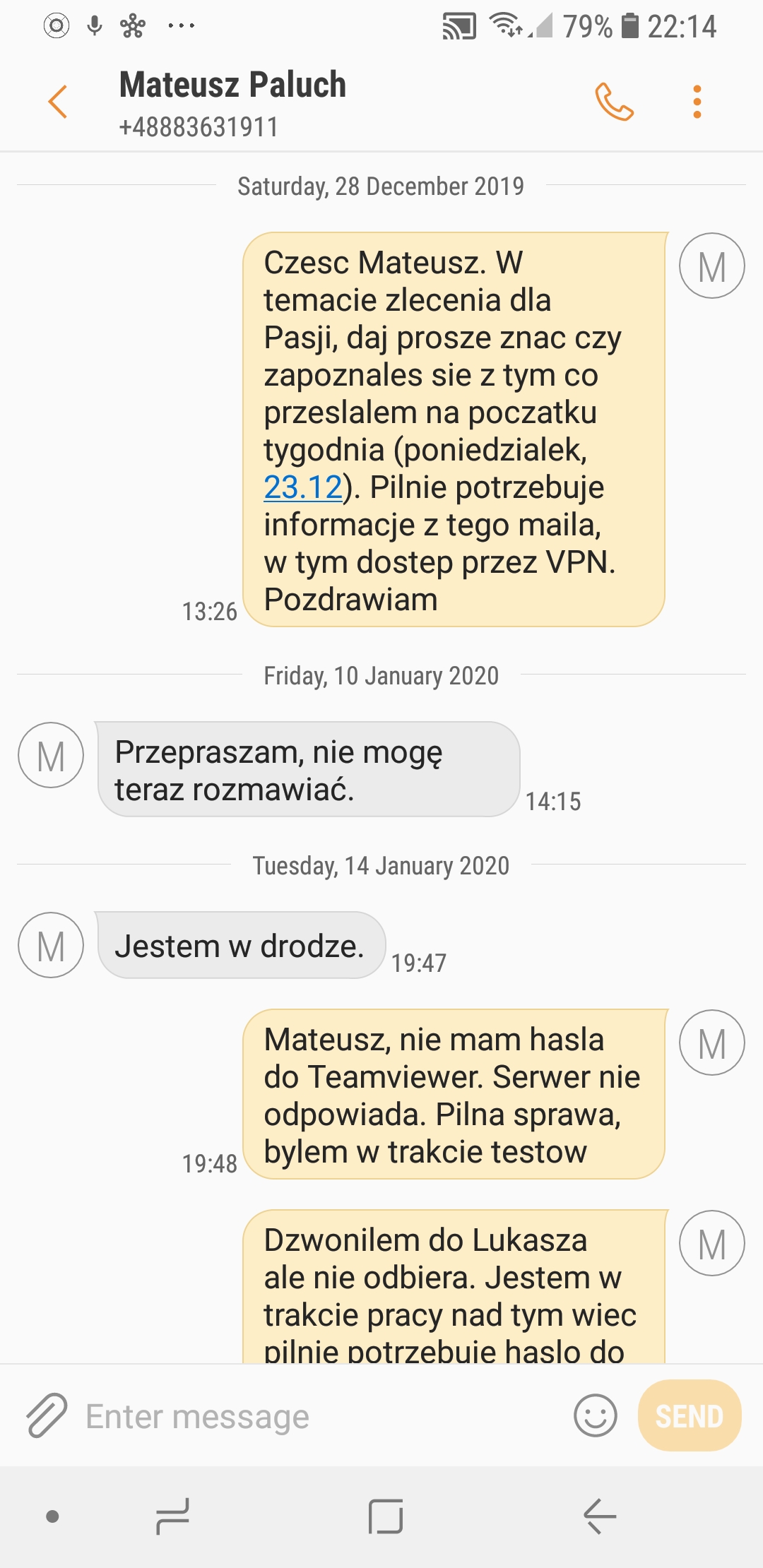Tap the 23.12 date link
The height and width of the screenshot is (1568, 763).
click(x=302, y=487)
